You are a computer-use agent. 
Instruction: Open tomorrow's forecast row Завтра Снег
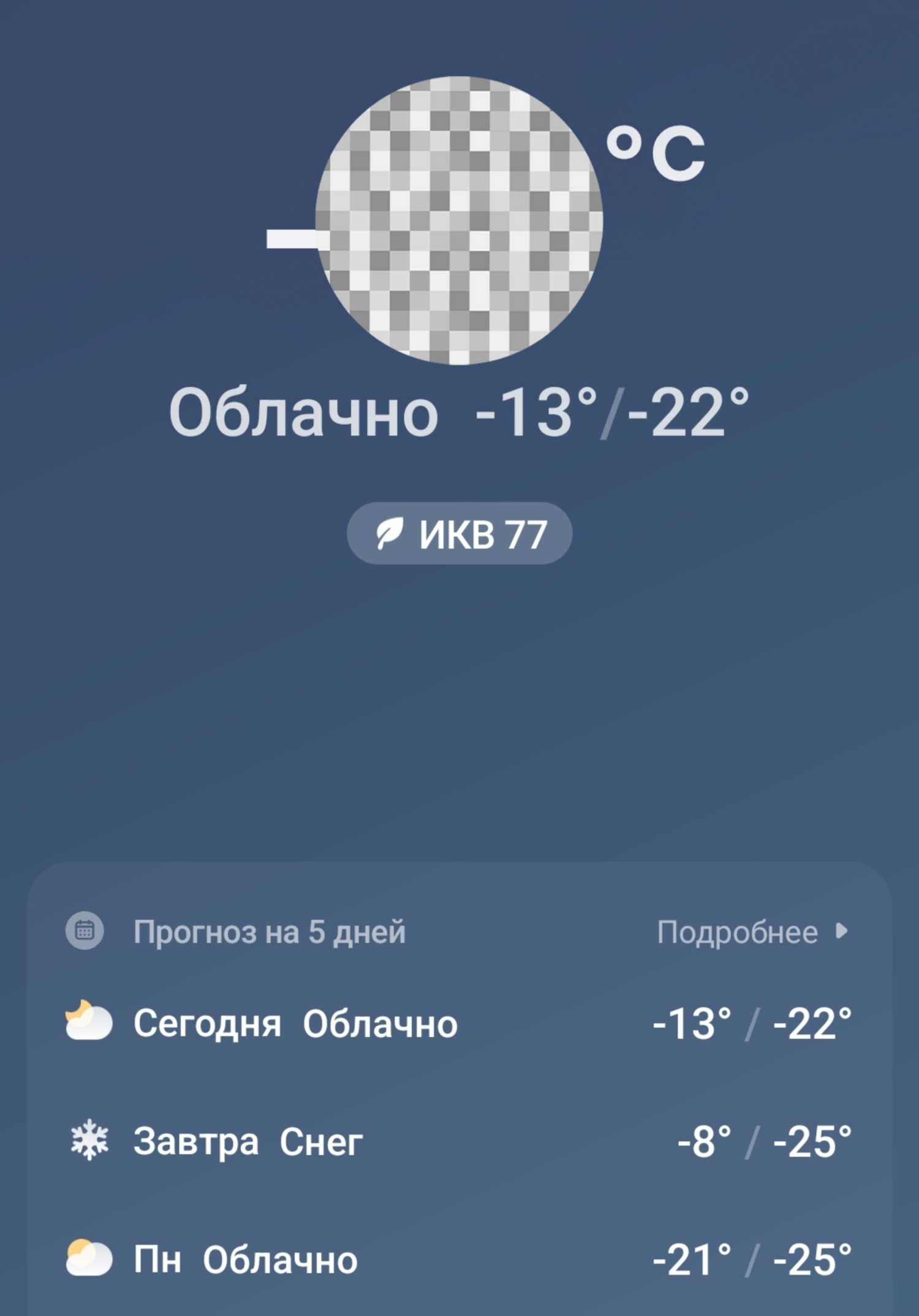tap(458, 1142)
